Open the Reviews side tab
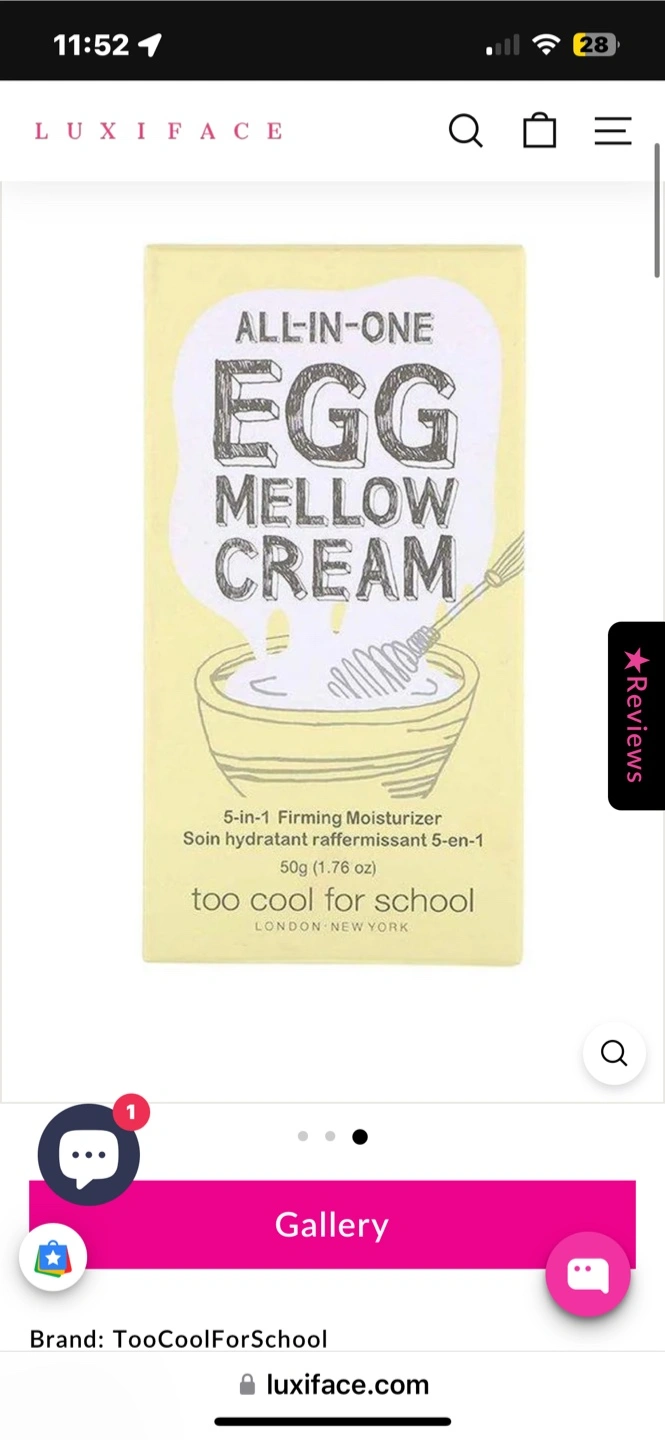The width and height of the screenshot is (665, 1440). 636,715
